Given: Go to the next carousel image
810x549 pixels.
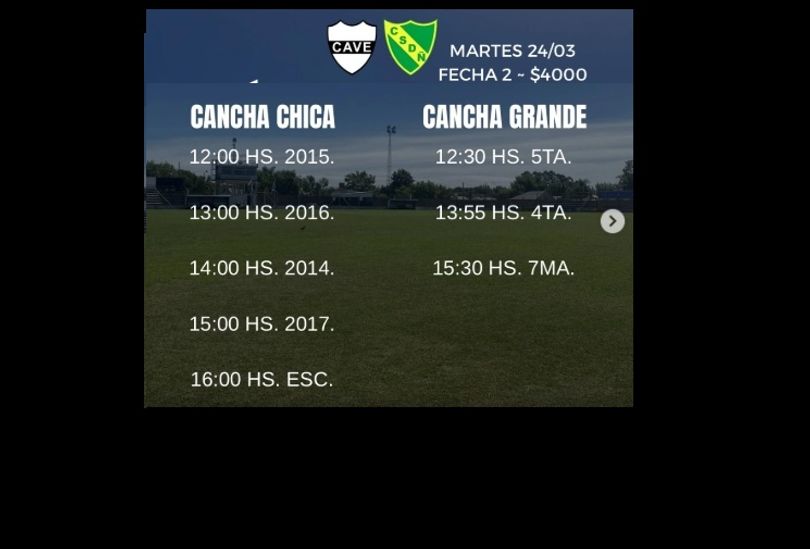Looking at the screenshot, I should 612,221.
